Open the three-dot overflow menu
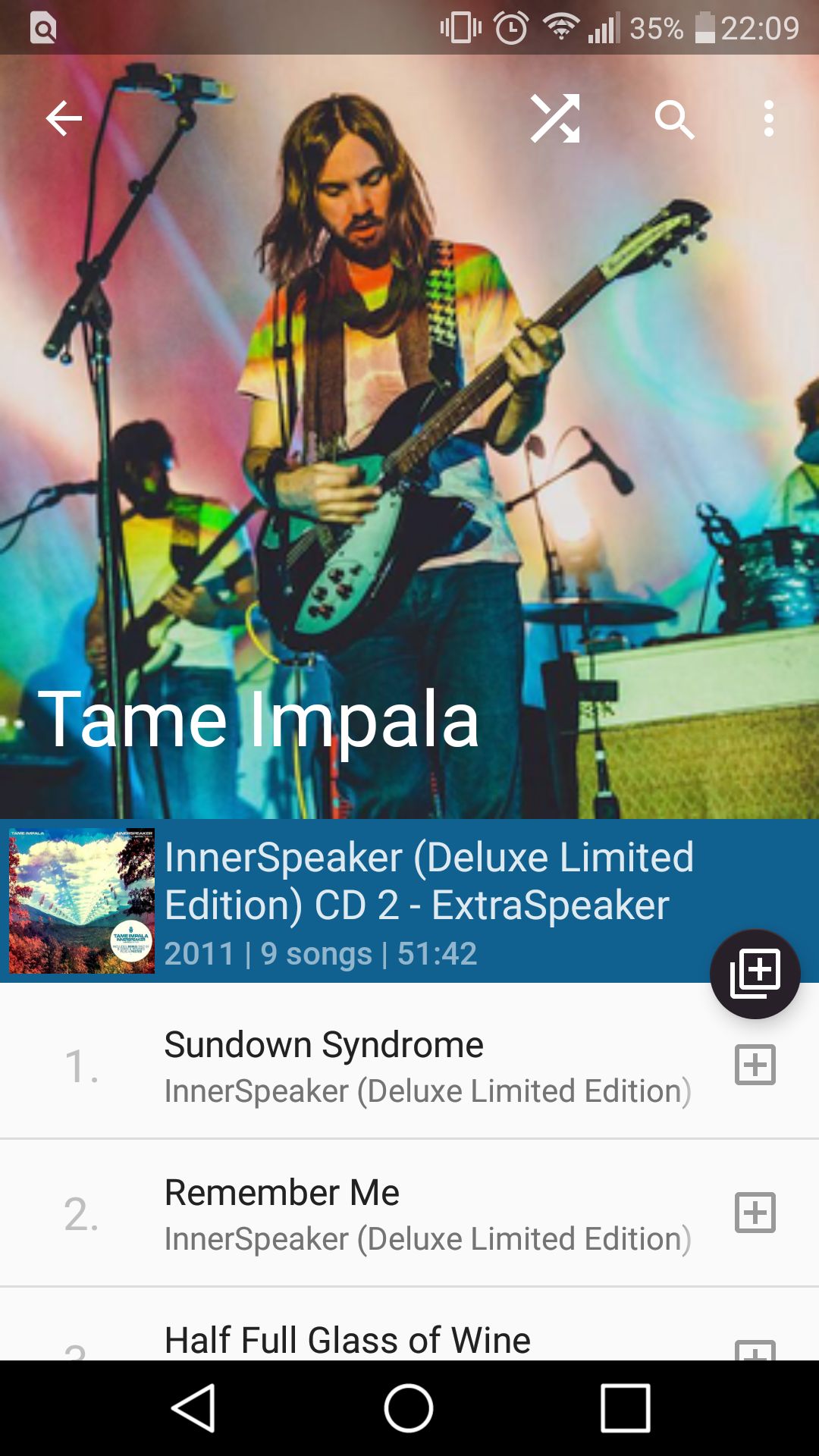The image size is (819, 1456). tap(769, 118)
